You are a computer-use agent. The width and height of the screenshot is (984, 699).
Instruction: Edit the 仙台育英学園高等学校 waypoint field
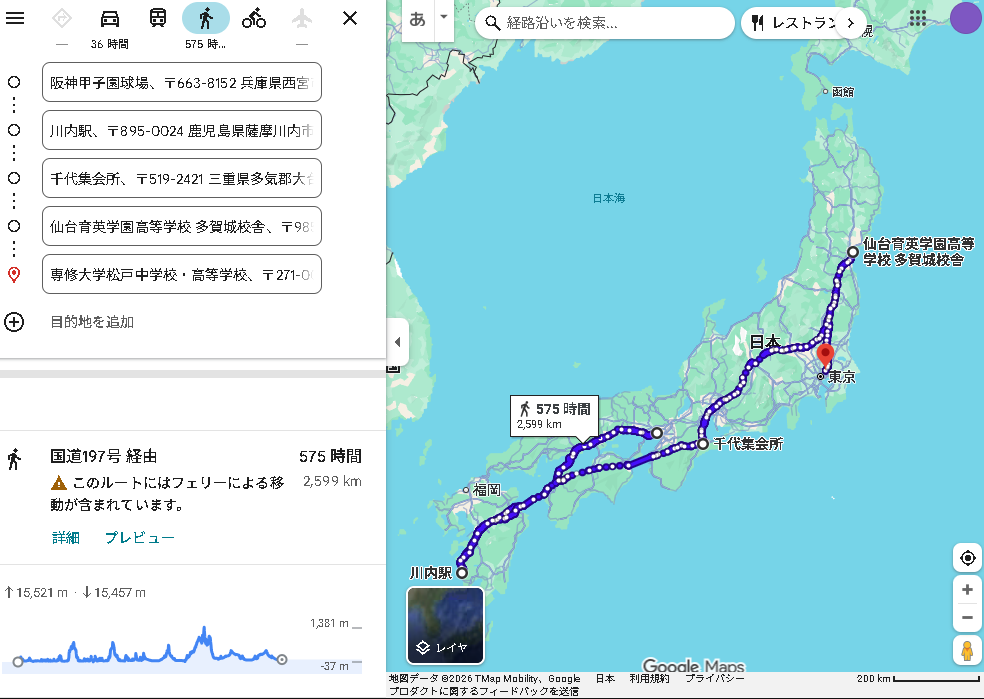(x=182, y=226)
